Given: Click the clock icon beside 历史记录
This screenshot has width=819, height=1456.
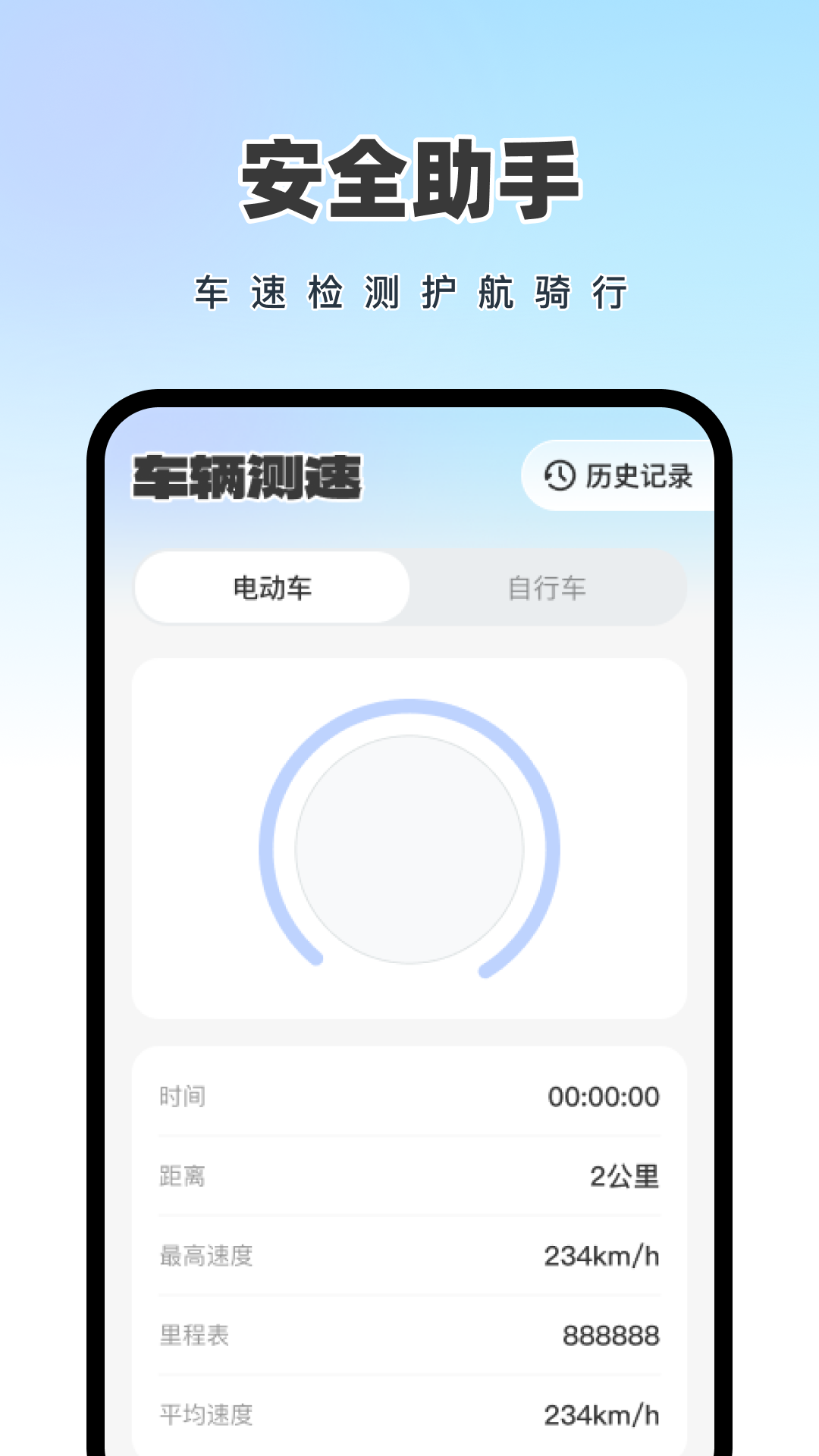Looking at the screenshot, I should click(559, 474).
